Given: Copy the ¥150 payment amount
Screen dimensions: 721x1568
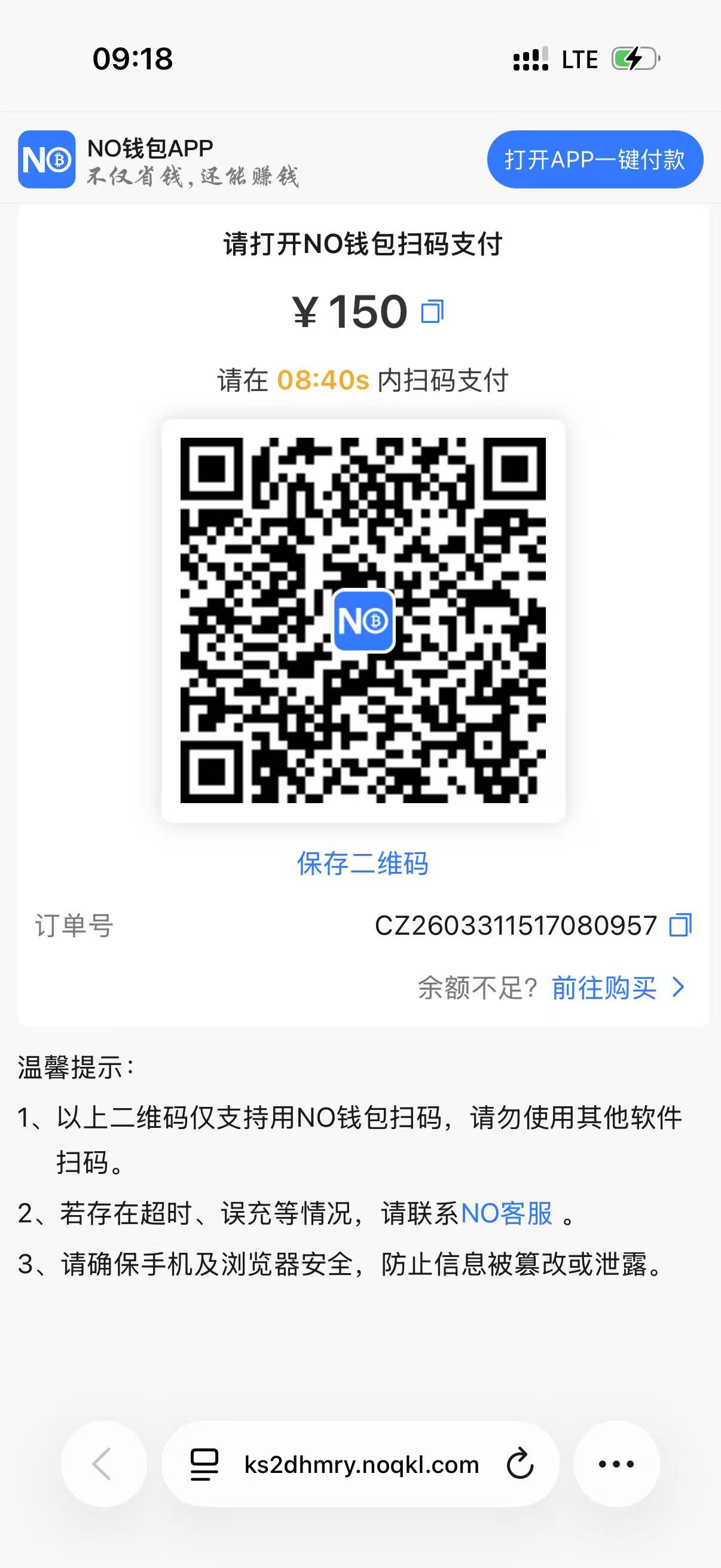Looking at the screenshot, I should [433, 312].
